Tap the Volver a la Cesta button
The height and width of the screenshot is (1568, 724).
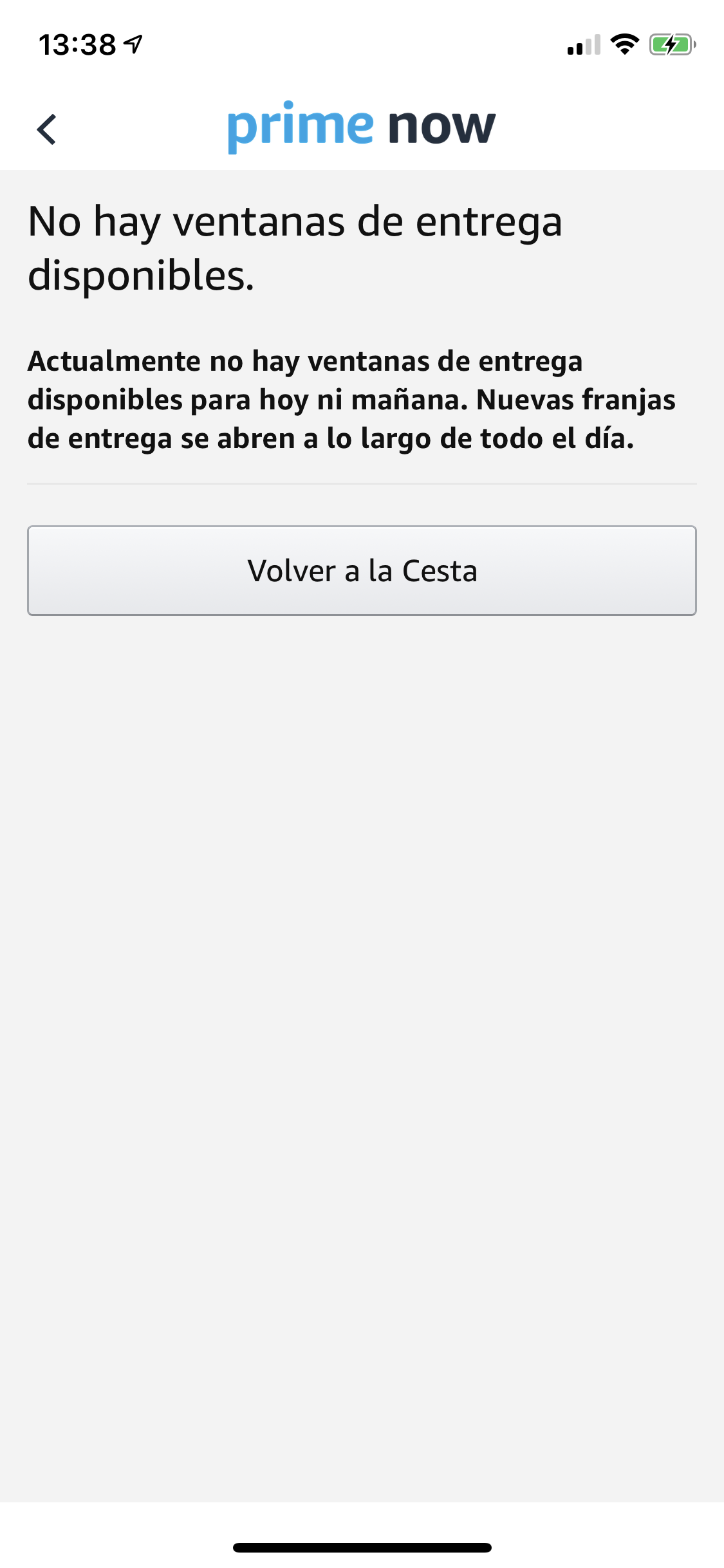click(362, 570)
